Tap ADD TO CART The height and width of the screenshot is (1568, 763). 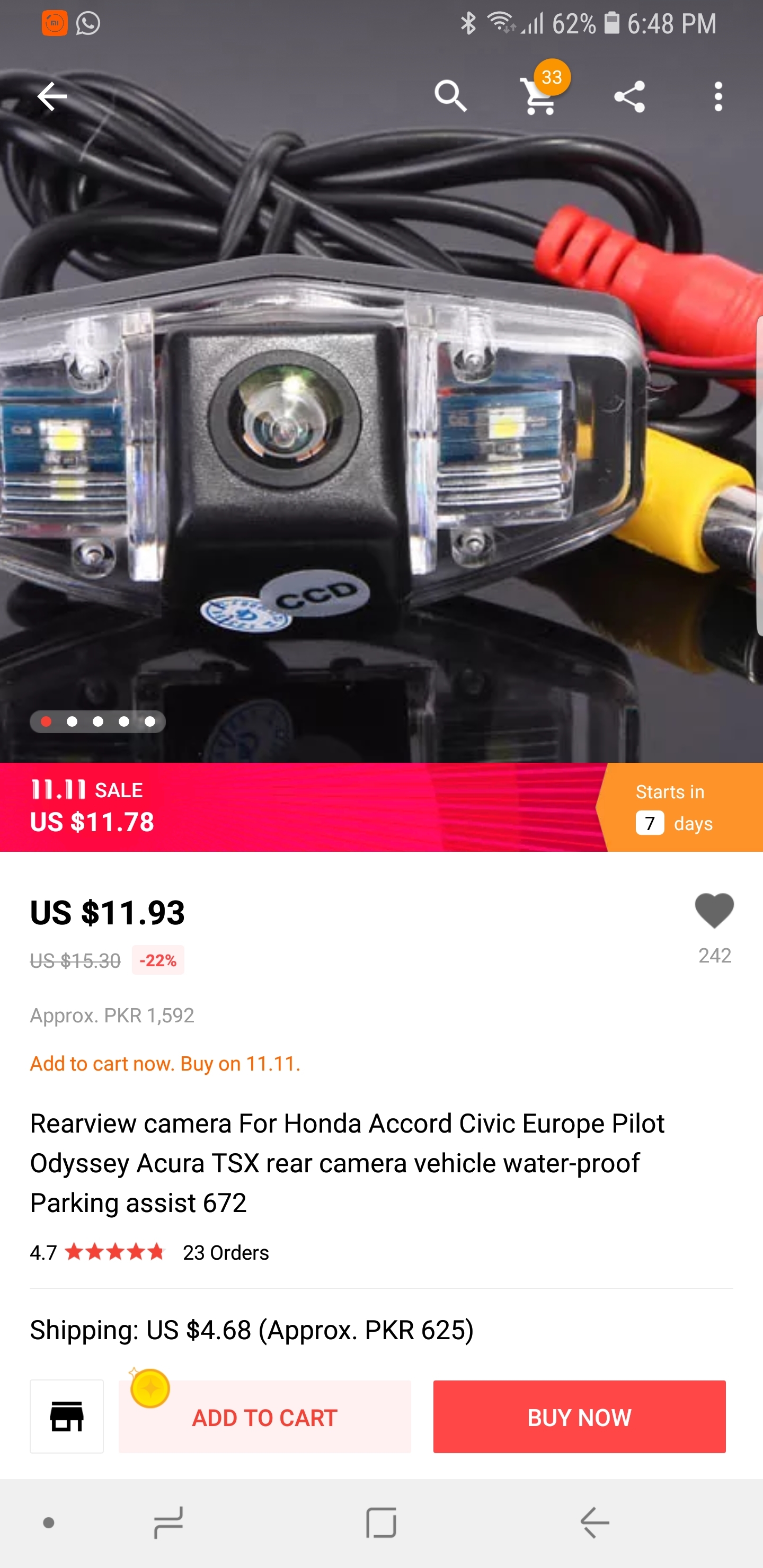tap(265, 1416)
